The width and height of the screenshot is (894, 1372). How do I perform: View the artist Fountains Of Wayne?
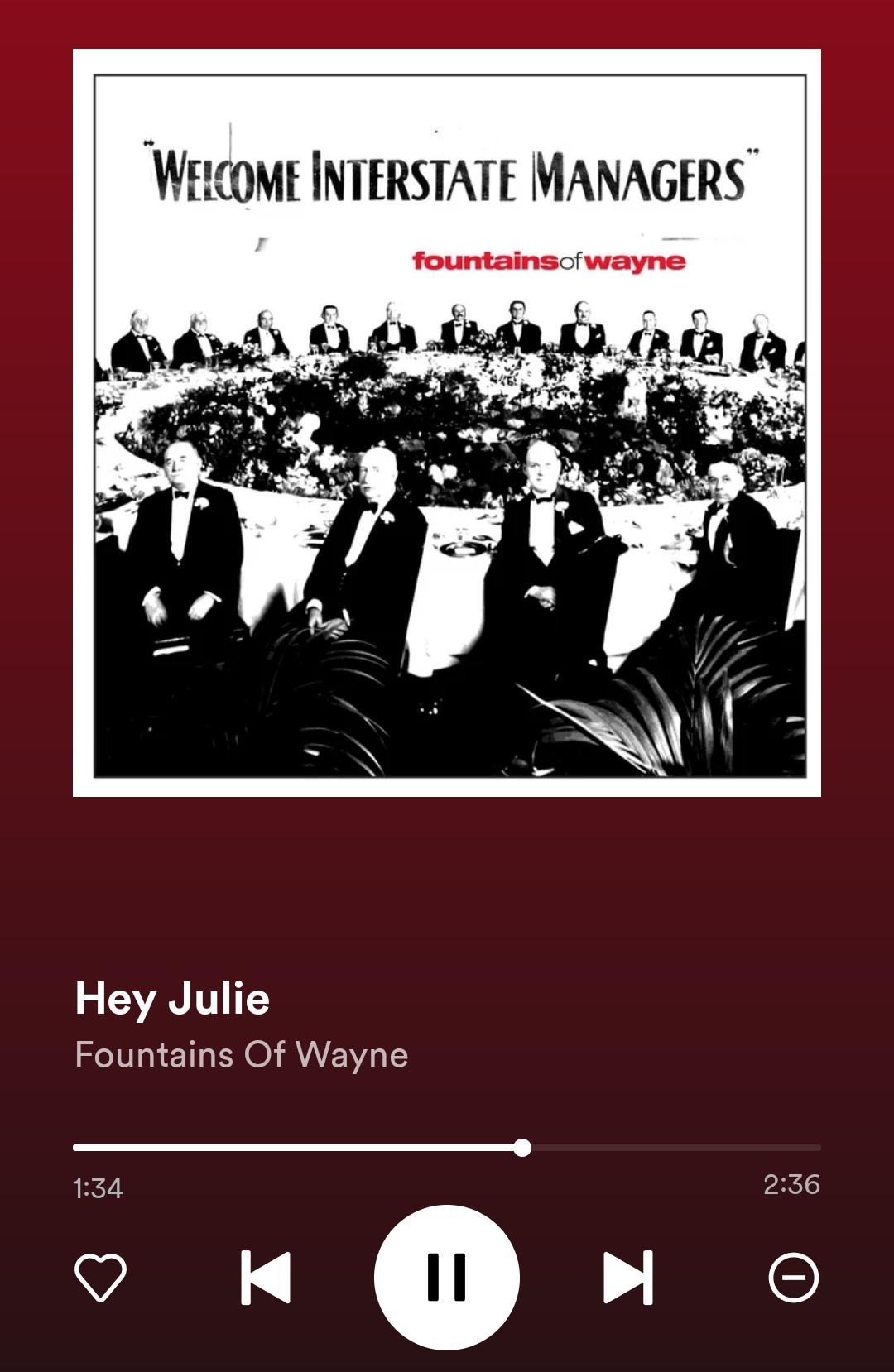pos(241,1054)
